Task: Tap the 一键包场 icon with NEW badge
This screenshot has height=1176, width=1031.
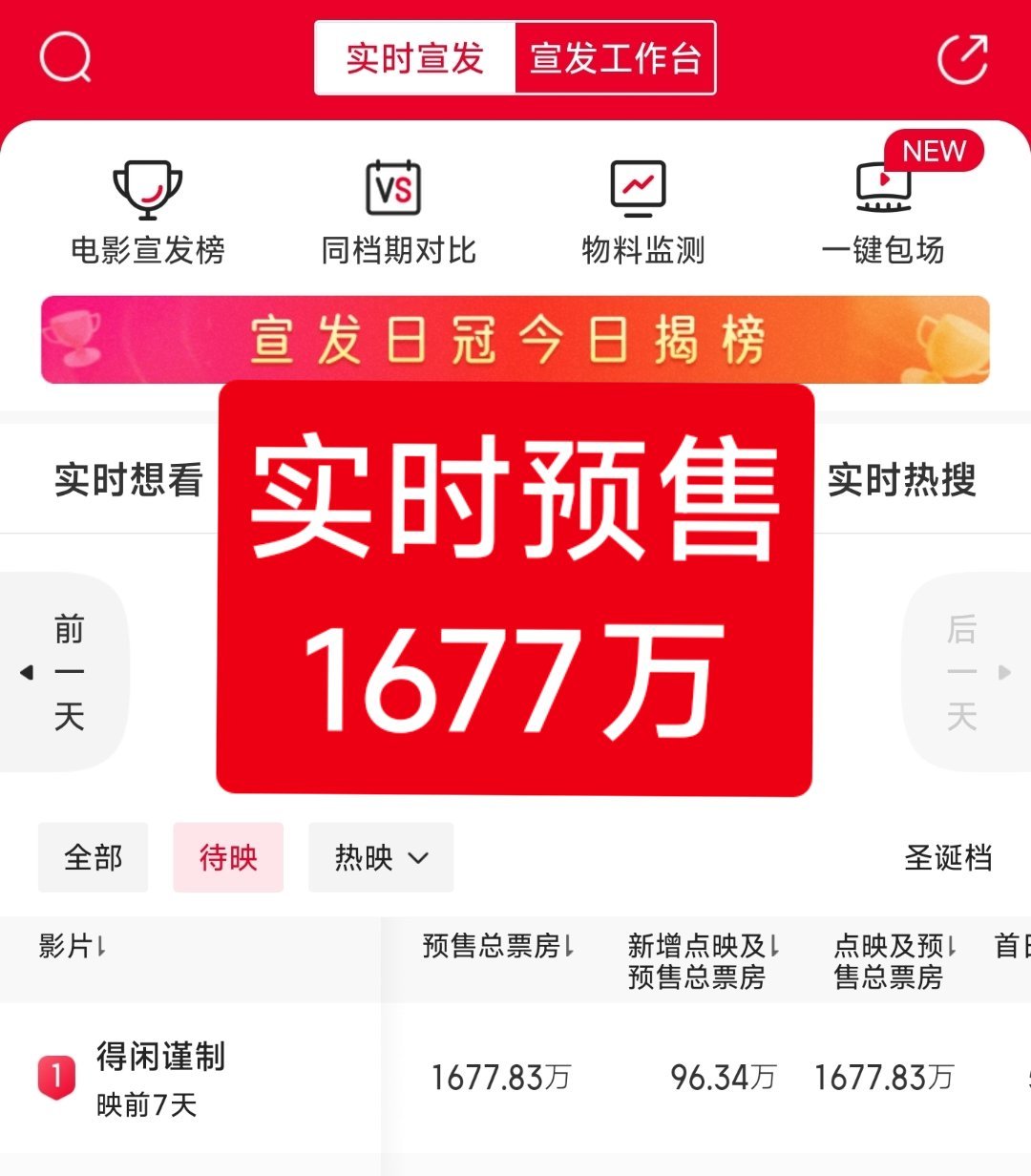Action: 881,190
